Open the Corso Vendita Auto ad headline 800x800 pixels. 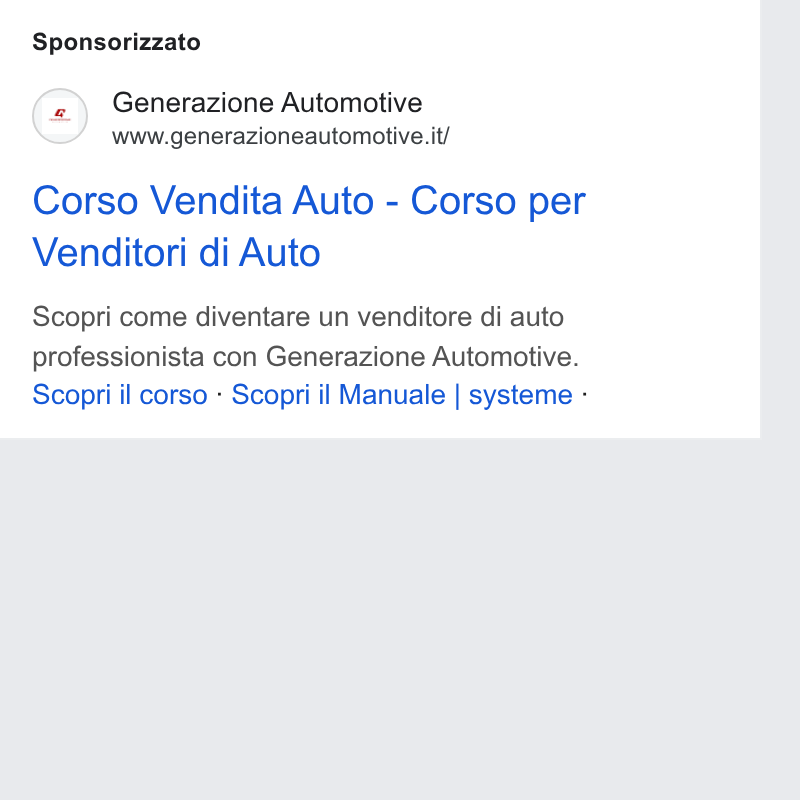click(x=309, y=226)
